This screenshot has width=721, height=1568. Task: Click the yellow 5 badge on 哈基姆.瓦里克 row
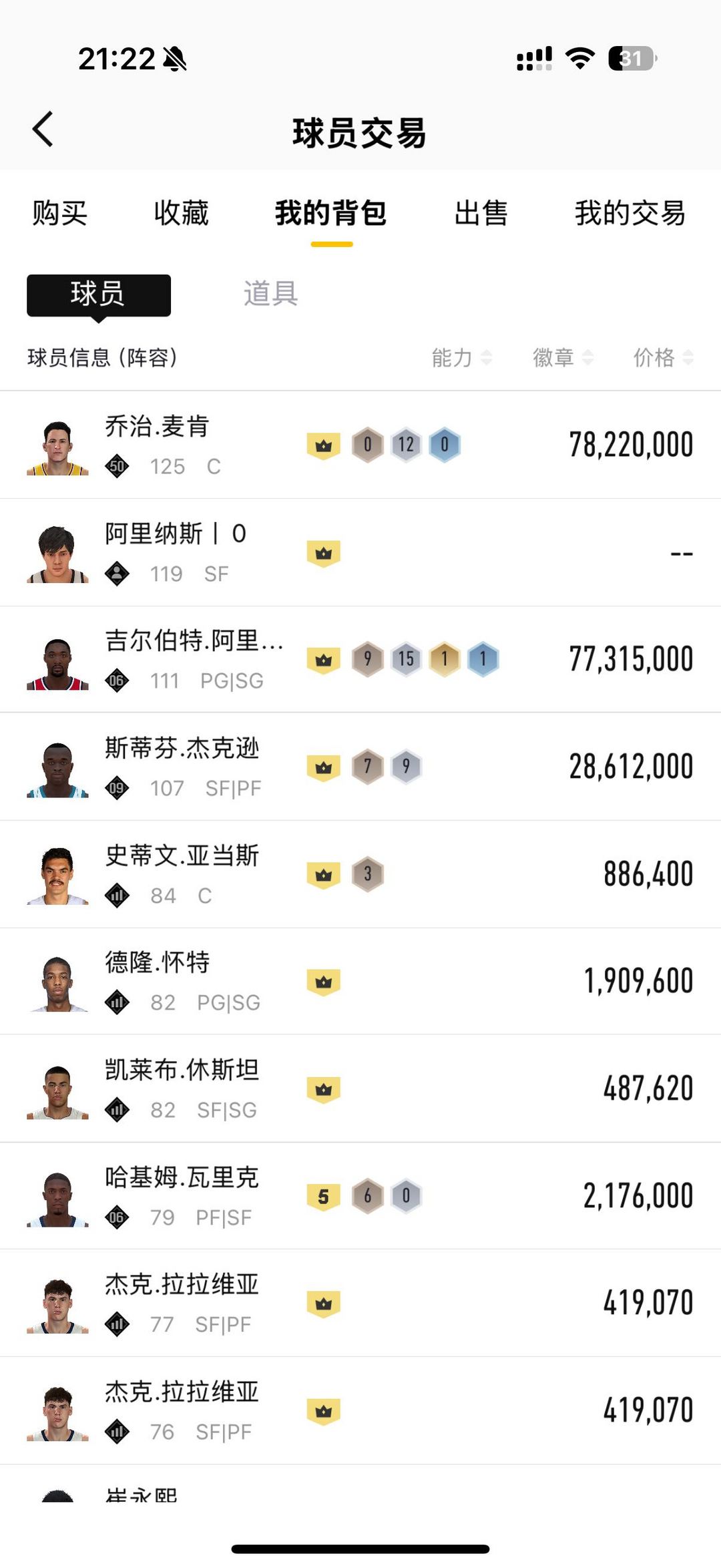pyautogui.click(x=325, y=1195)
